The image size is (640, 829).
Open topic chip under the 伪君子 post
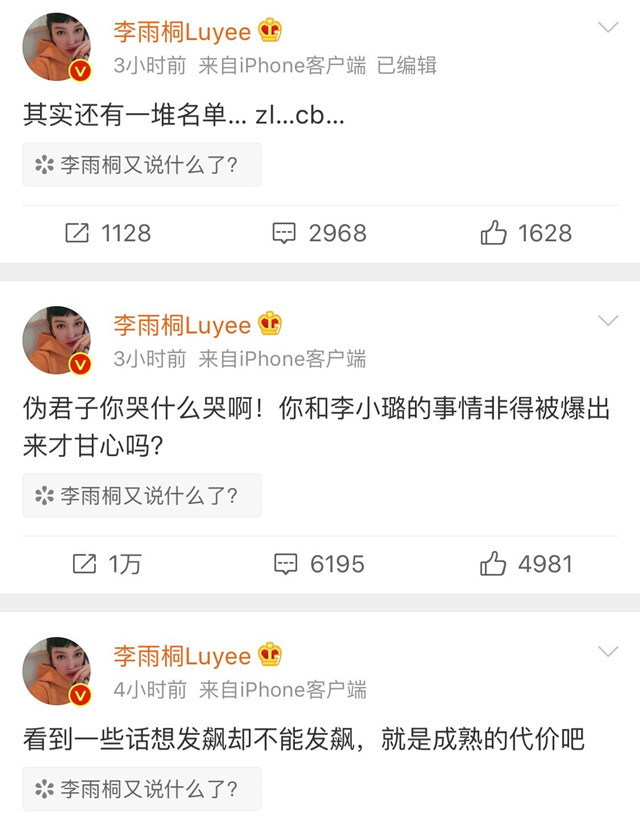click(x=142, y=496)
